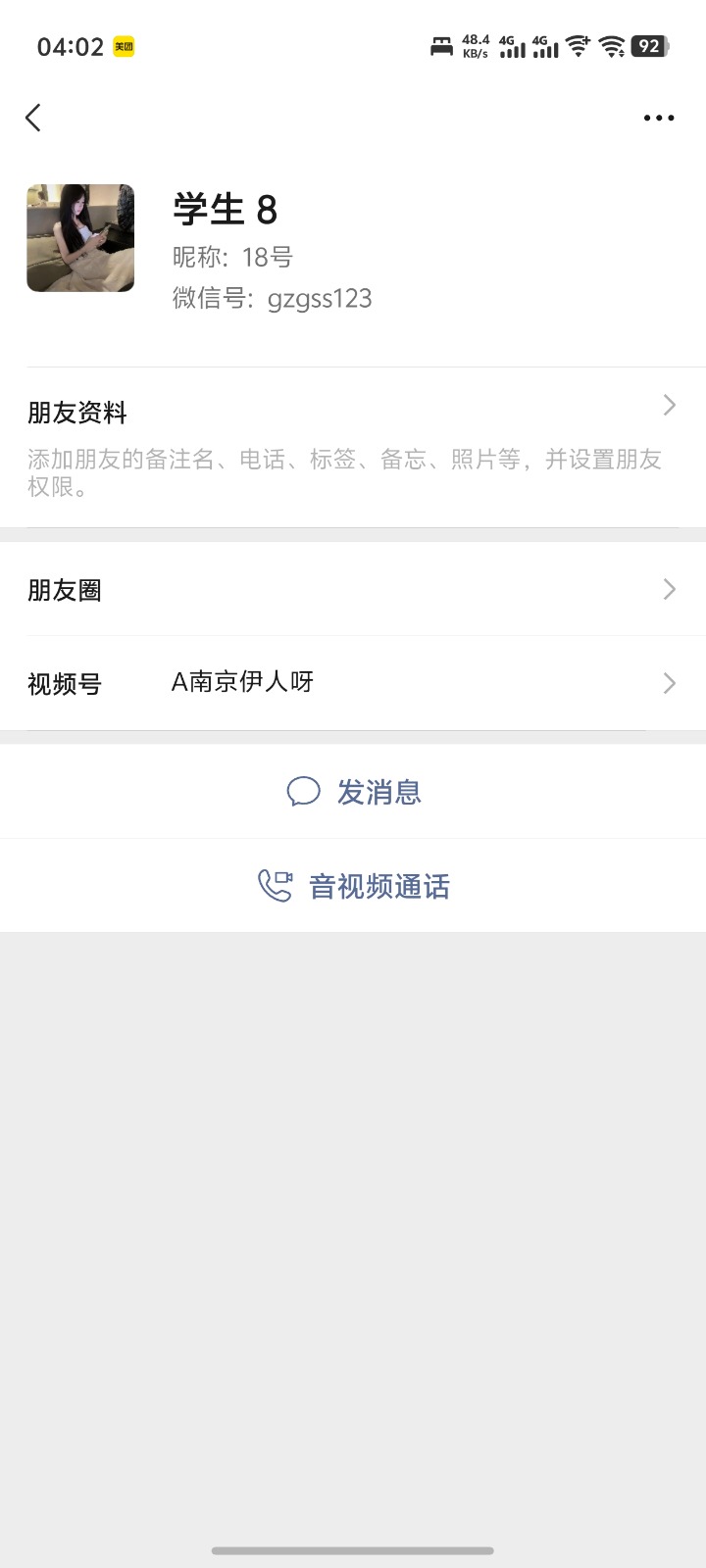Tap the message bubble icon next to 发消息
The width and height of the screenshot is (706, 1568).
tap(303, 792)
